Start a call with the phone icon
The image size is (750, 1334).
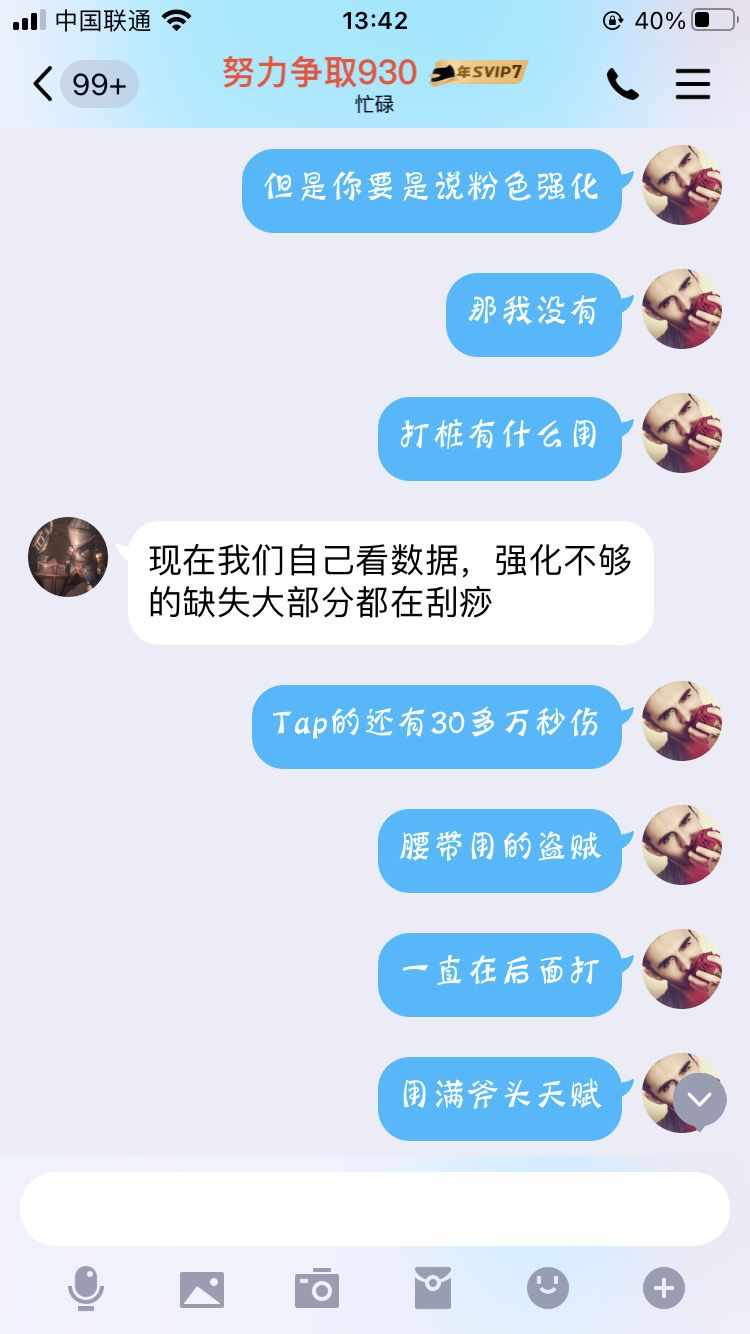[x=623, y=84]
